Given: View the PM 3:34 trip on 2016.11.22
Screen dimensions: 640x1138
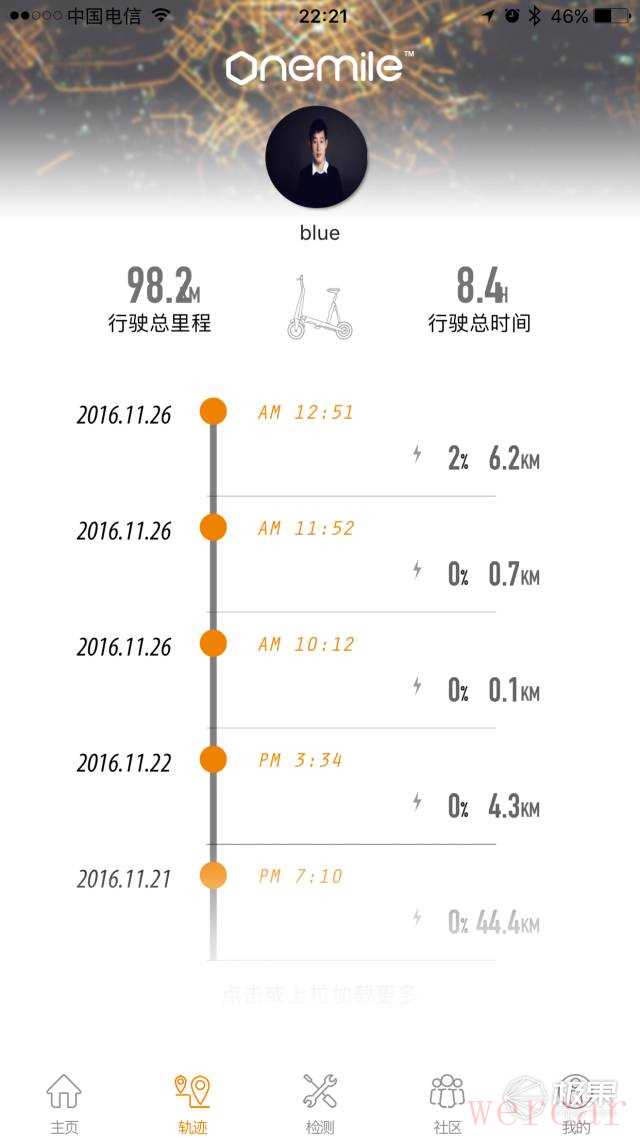Looking at the screenshot, I should (350, 786).
